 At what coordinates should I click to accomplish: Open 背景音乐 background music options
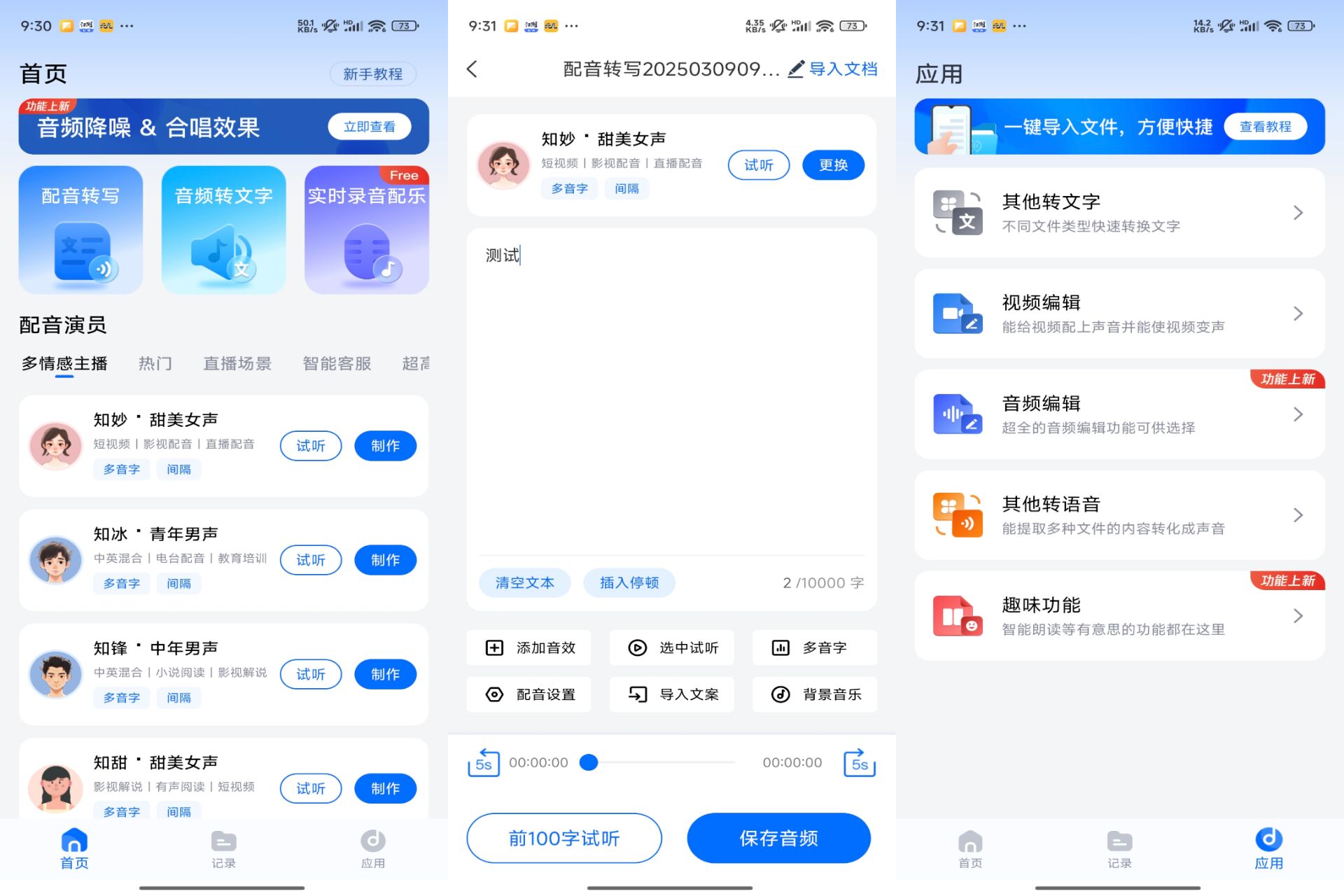(815, 694)
